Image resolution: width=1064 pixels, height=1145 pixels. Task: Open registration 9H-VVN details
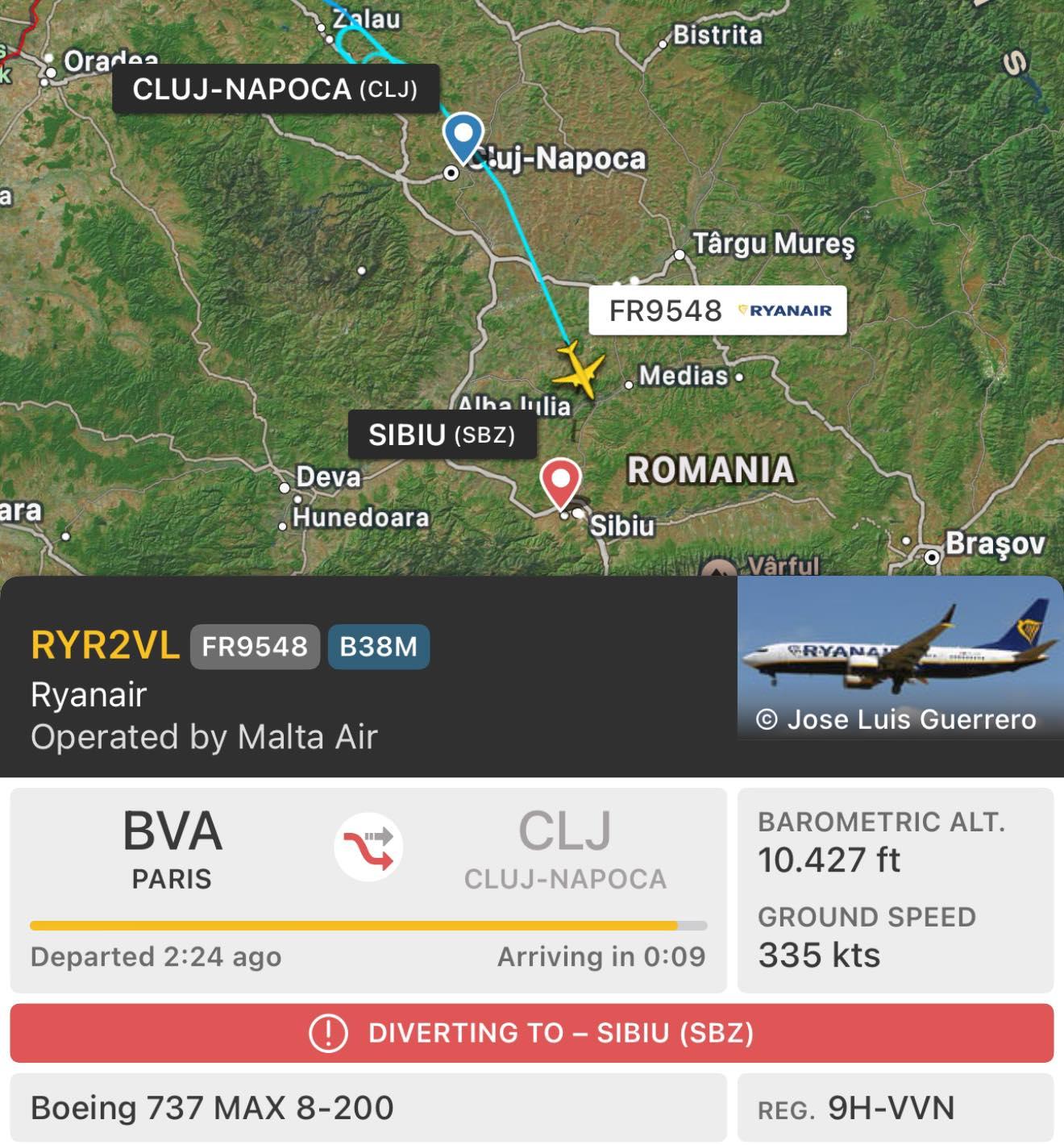pyautogui.click(x=895, y=1108)
